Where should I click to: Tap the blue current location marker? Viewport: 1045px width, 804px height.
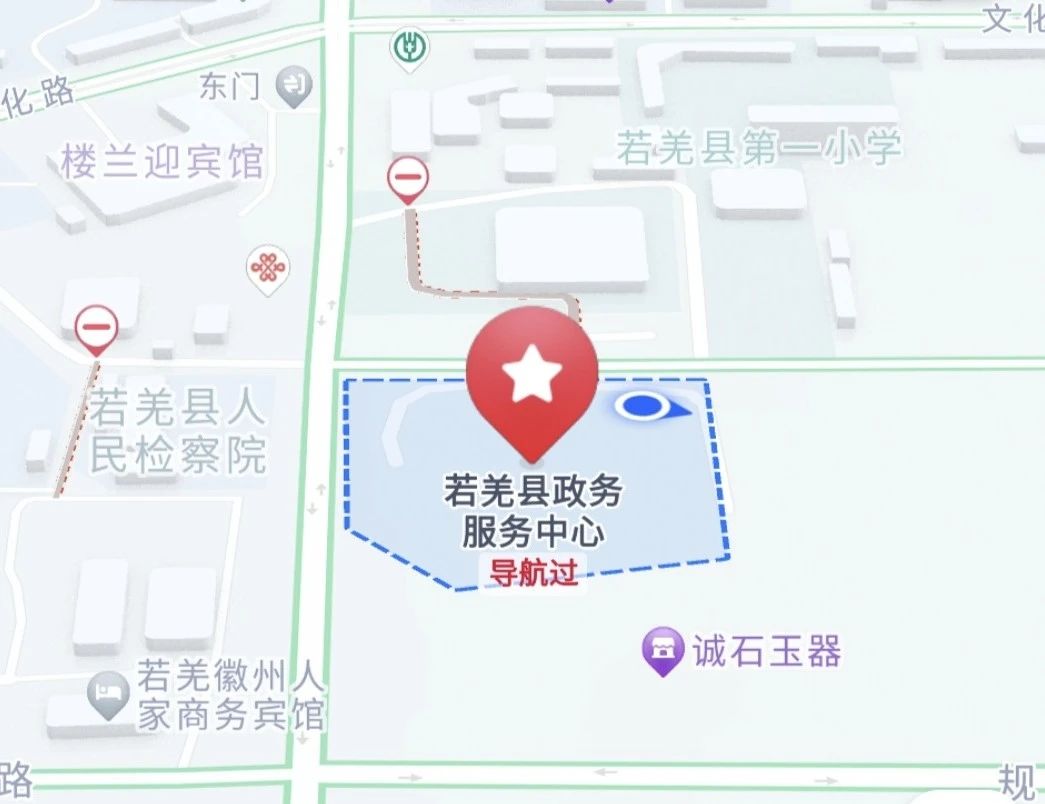coord(643,406)
